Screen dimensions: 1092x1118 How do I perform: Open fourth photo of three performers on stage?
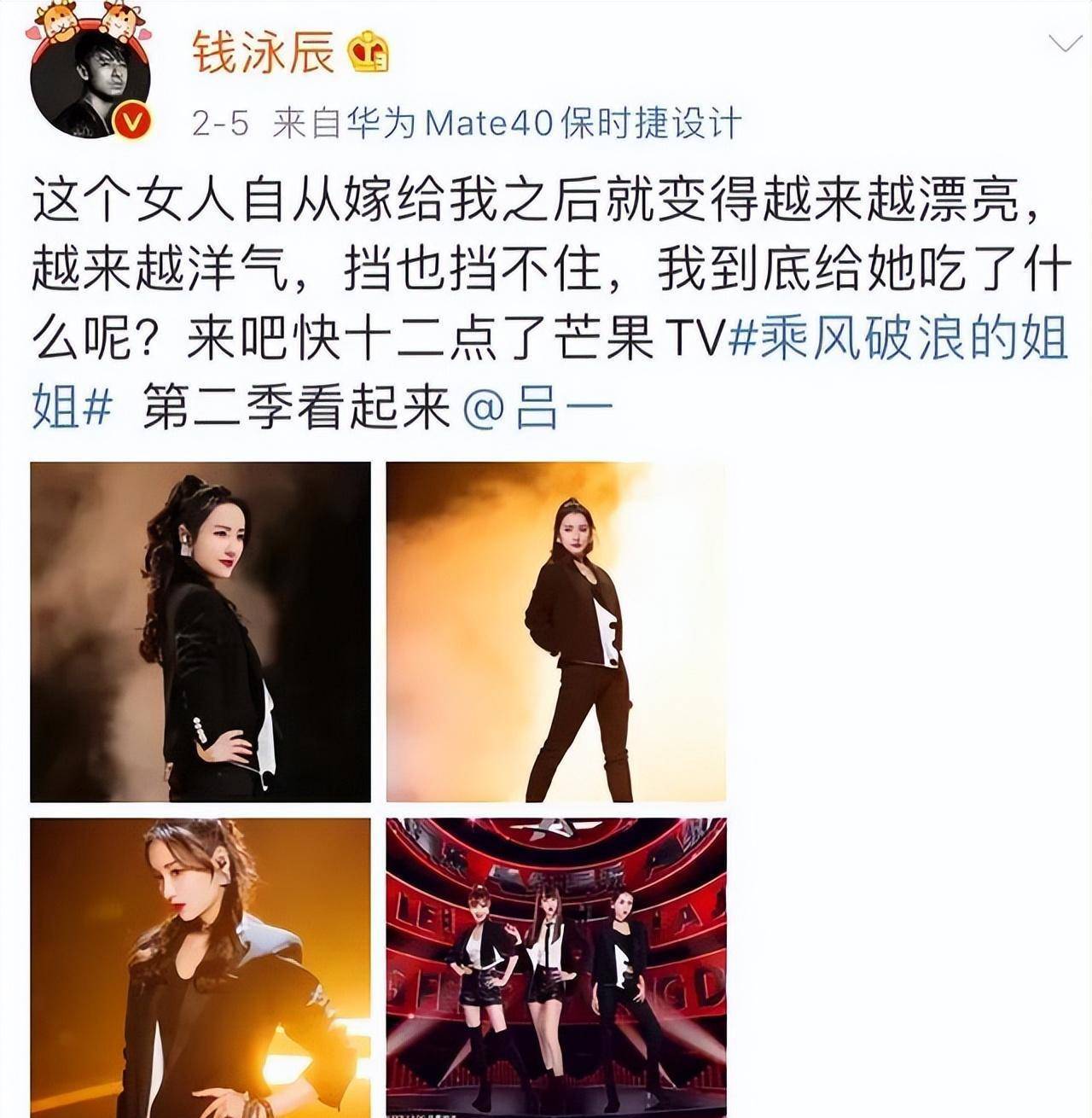click(x=556, y=967)
